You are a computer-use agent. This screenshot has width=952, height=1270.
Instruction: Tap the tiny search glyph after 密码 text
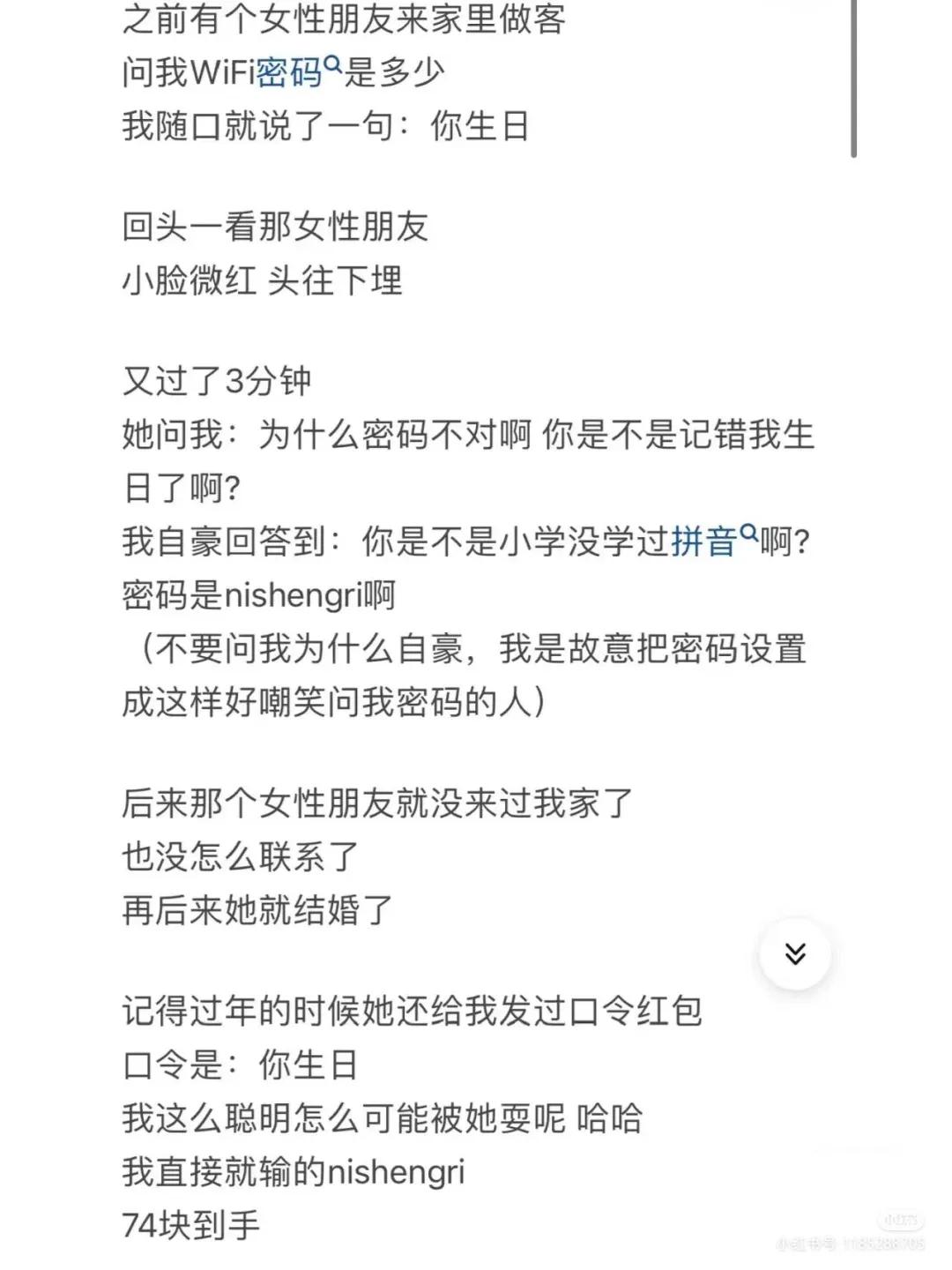(331, 62)
